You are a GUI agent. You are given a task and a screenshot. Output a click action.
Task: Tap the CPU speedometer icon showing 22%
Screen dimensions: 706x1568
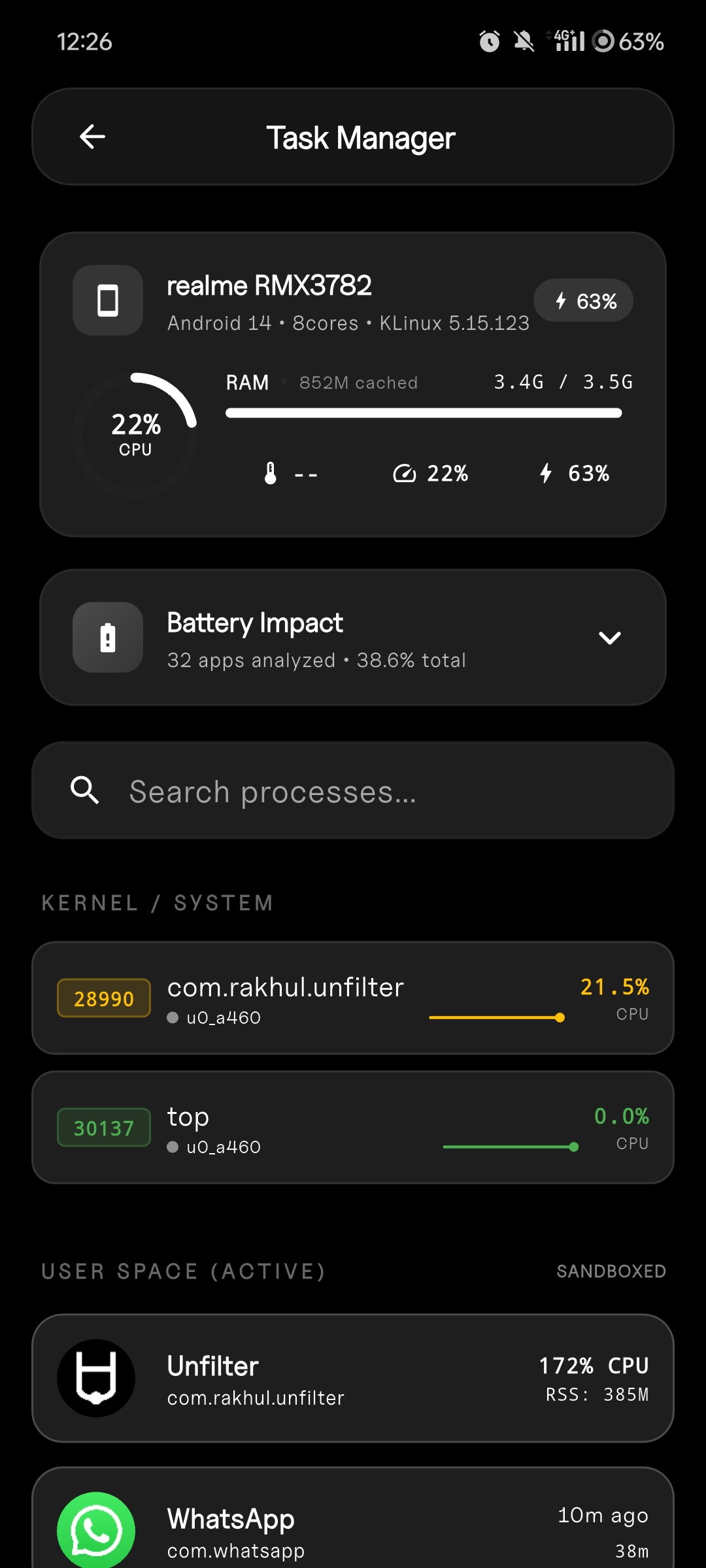pos(407,473)
